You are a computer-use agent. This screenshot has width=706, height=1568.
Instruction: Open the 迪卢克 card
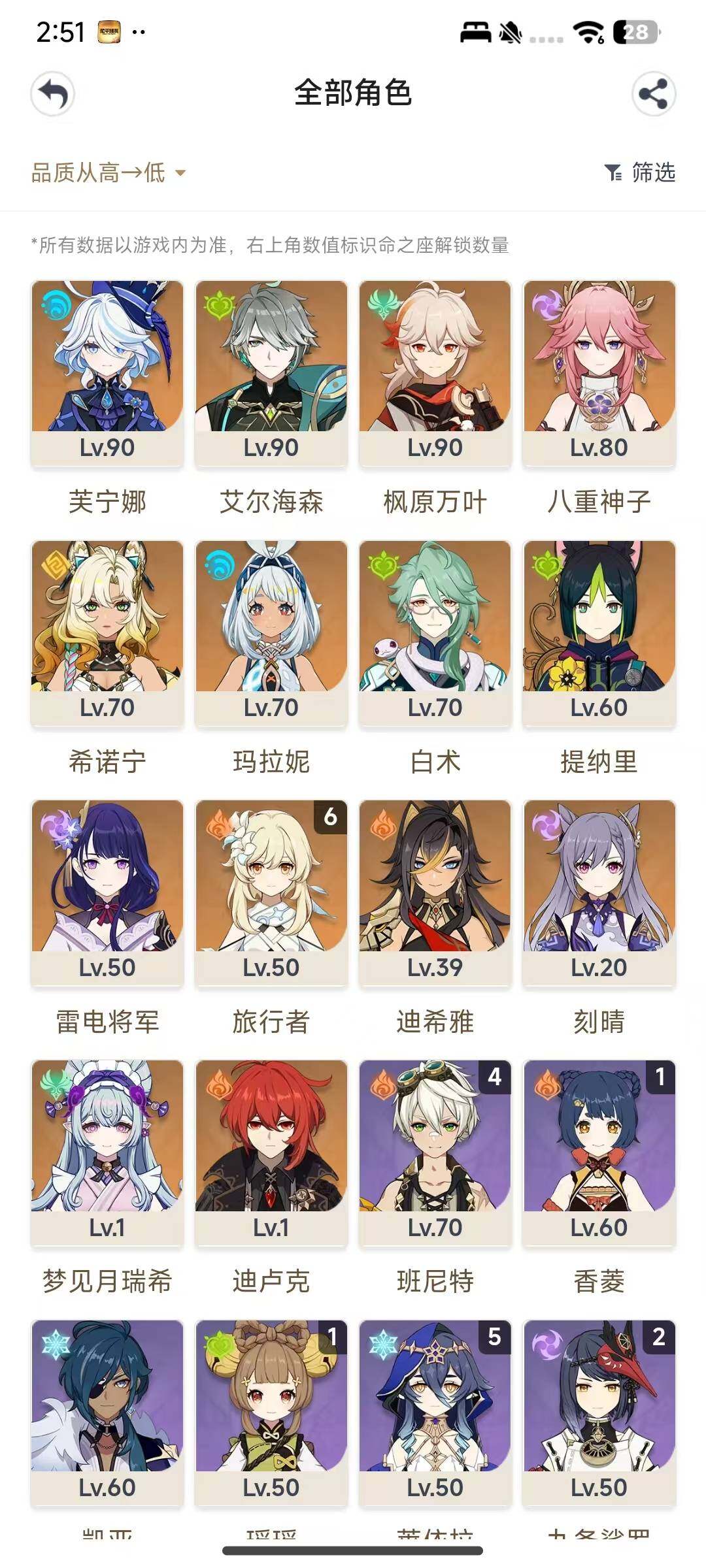tap(271, 1152)
